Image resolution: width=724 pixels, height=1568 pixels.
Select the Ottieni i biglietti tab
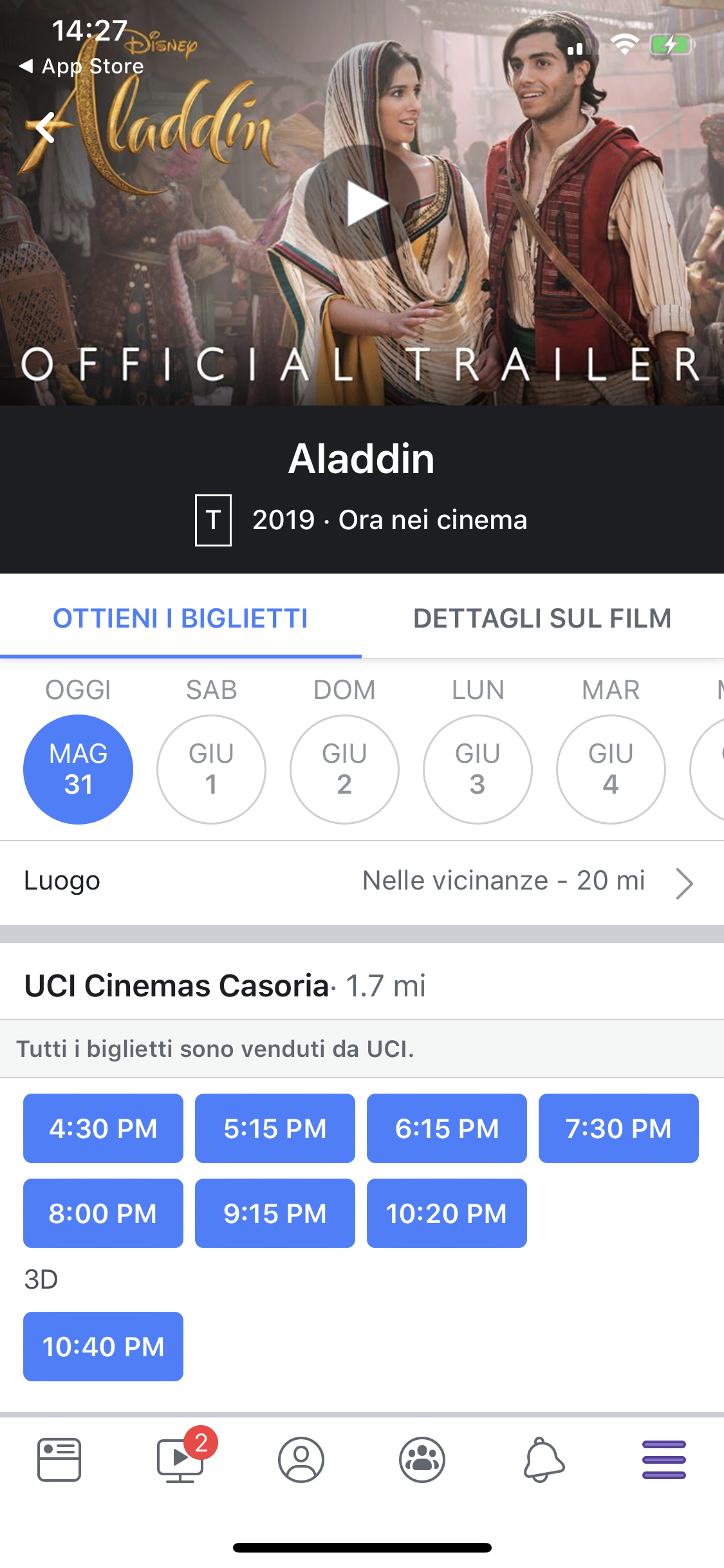tap(180, 618)
